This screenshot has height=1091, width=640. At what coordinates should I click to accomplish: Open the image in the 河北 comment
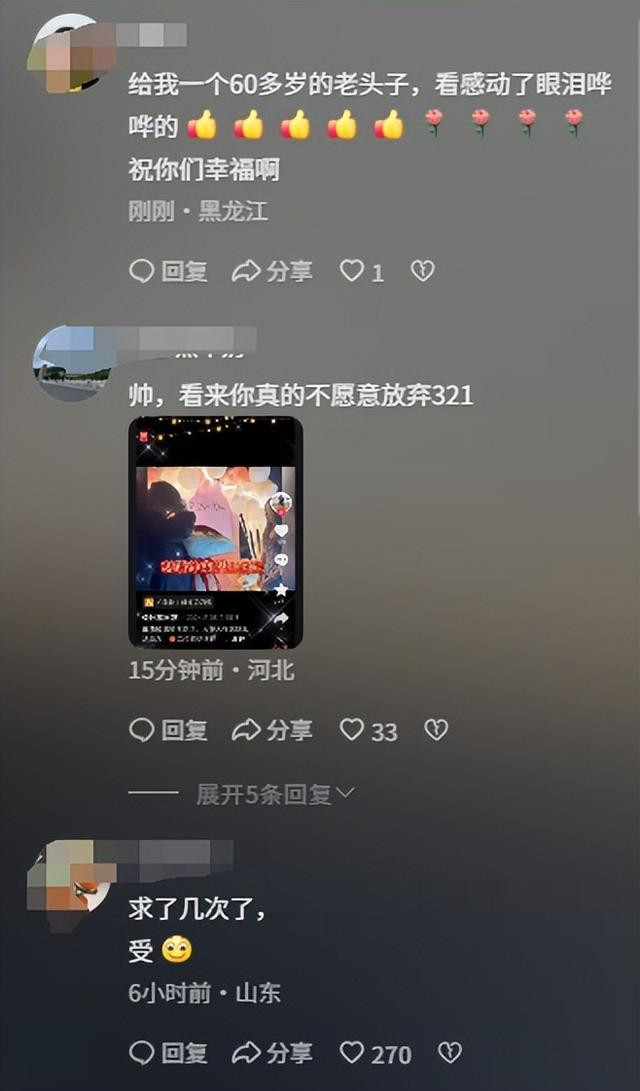[215, 532]
